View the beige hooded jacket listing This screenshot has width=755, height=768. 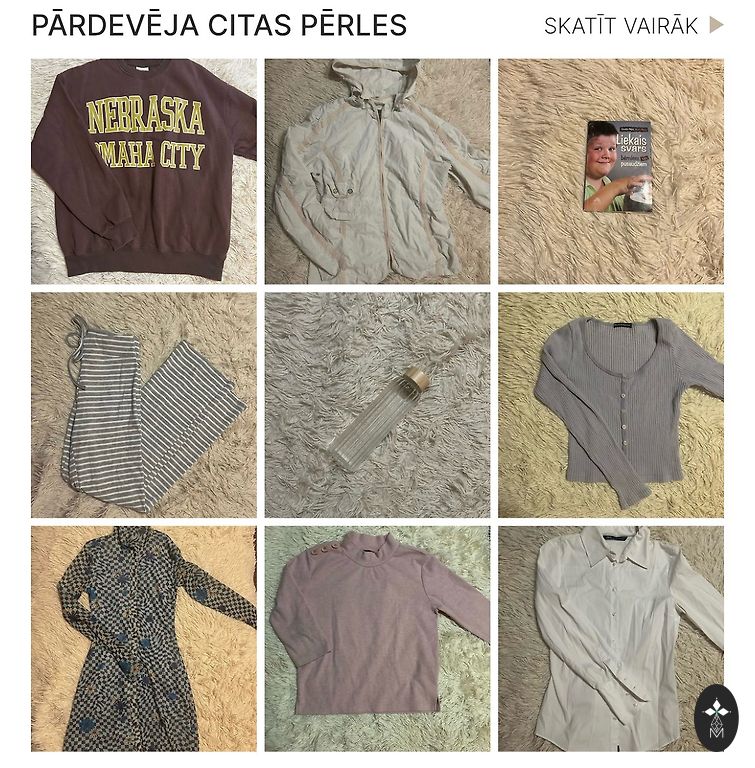point(377,171)
